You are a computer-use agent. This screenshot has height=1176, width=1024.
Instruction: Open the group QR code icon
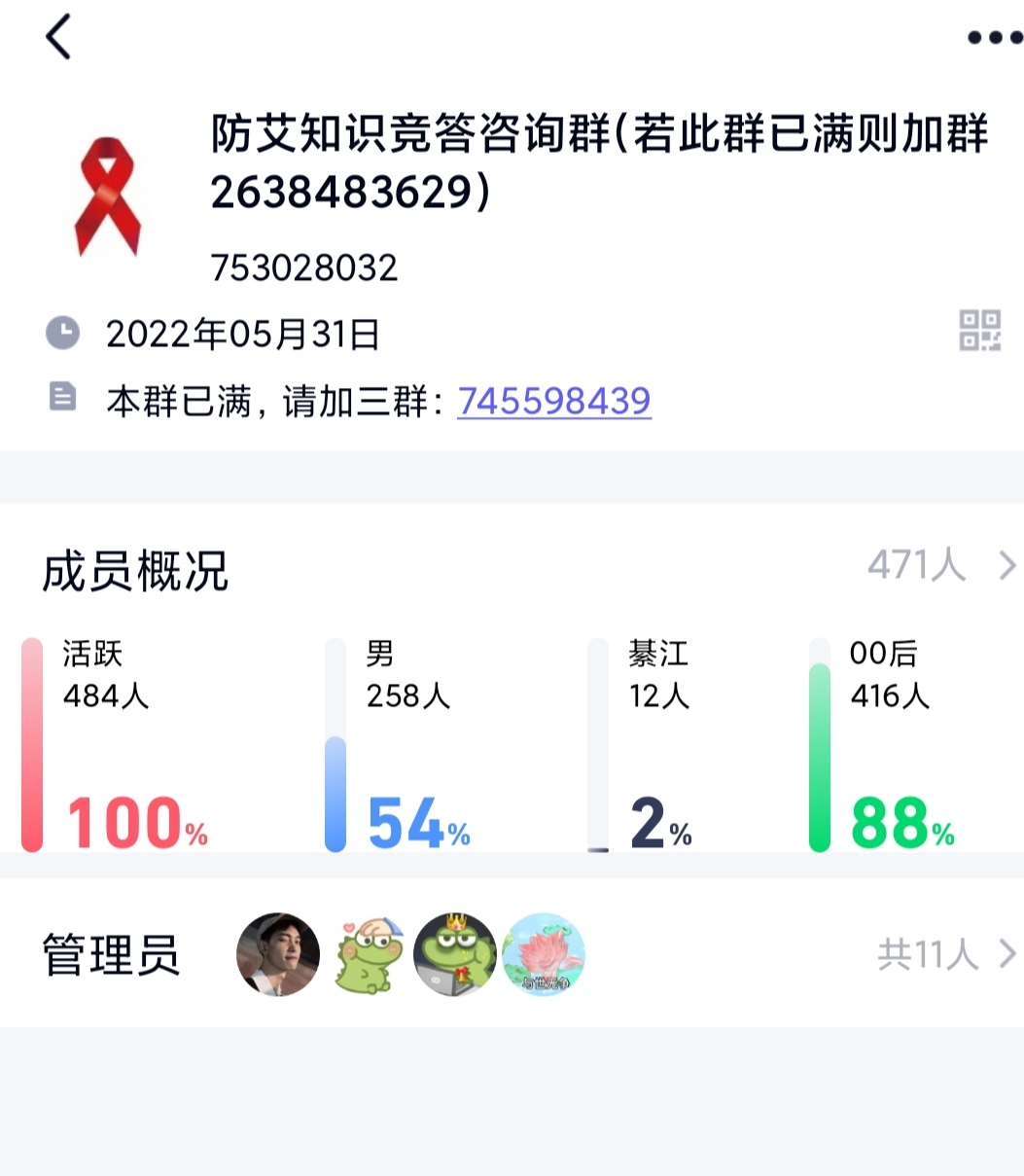(x=979, y=331)
